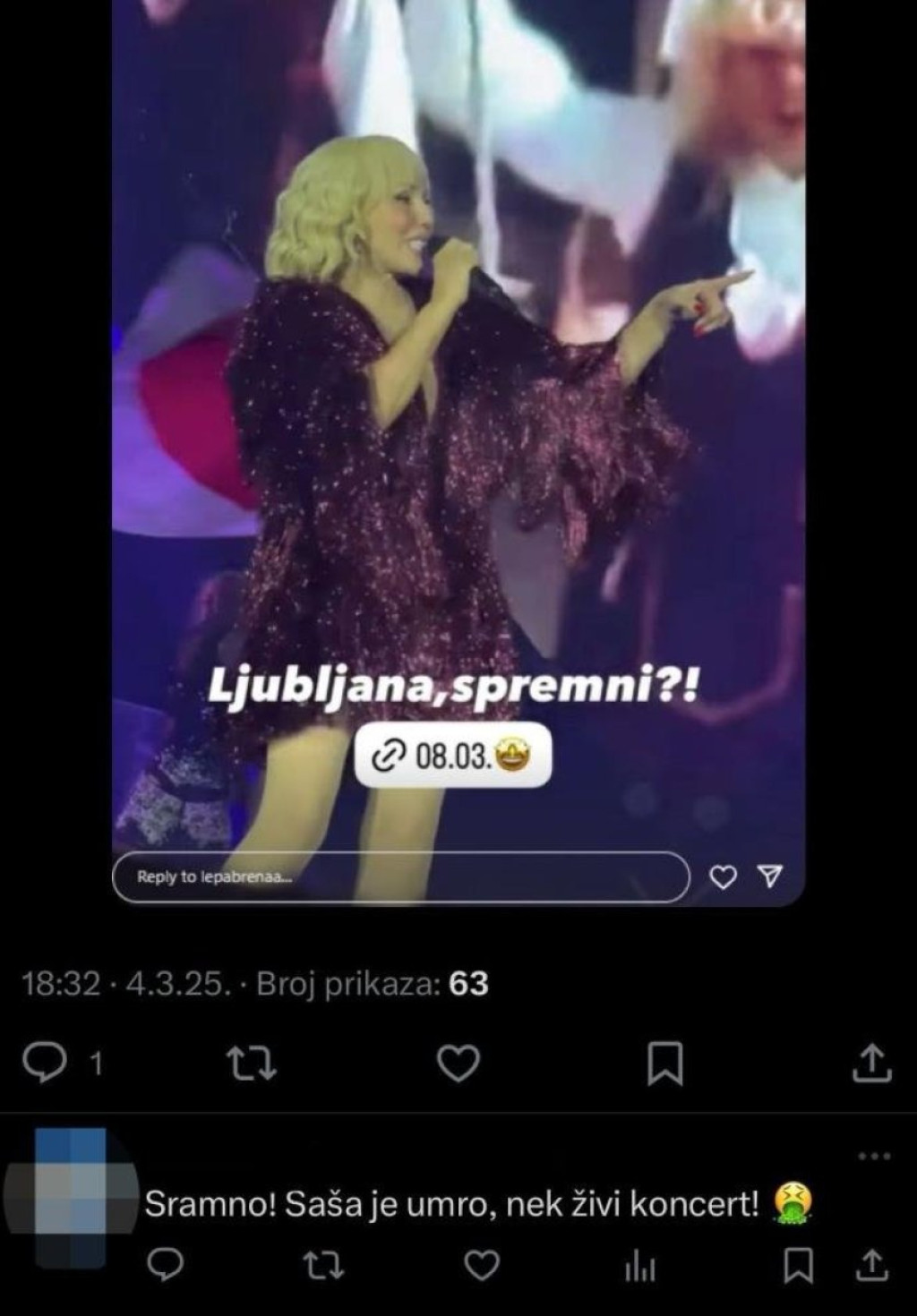
Task: Share the main post from 18:32
Action: point(872,1064)
